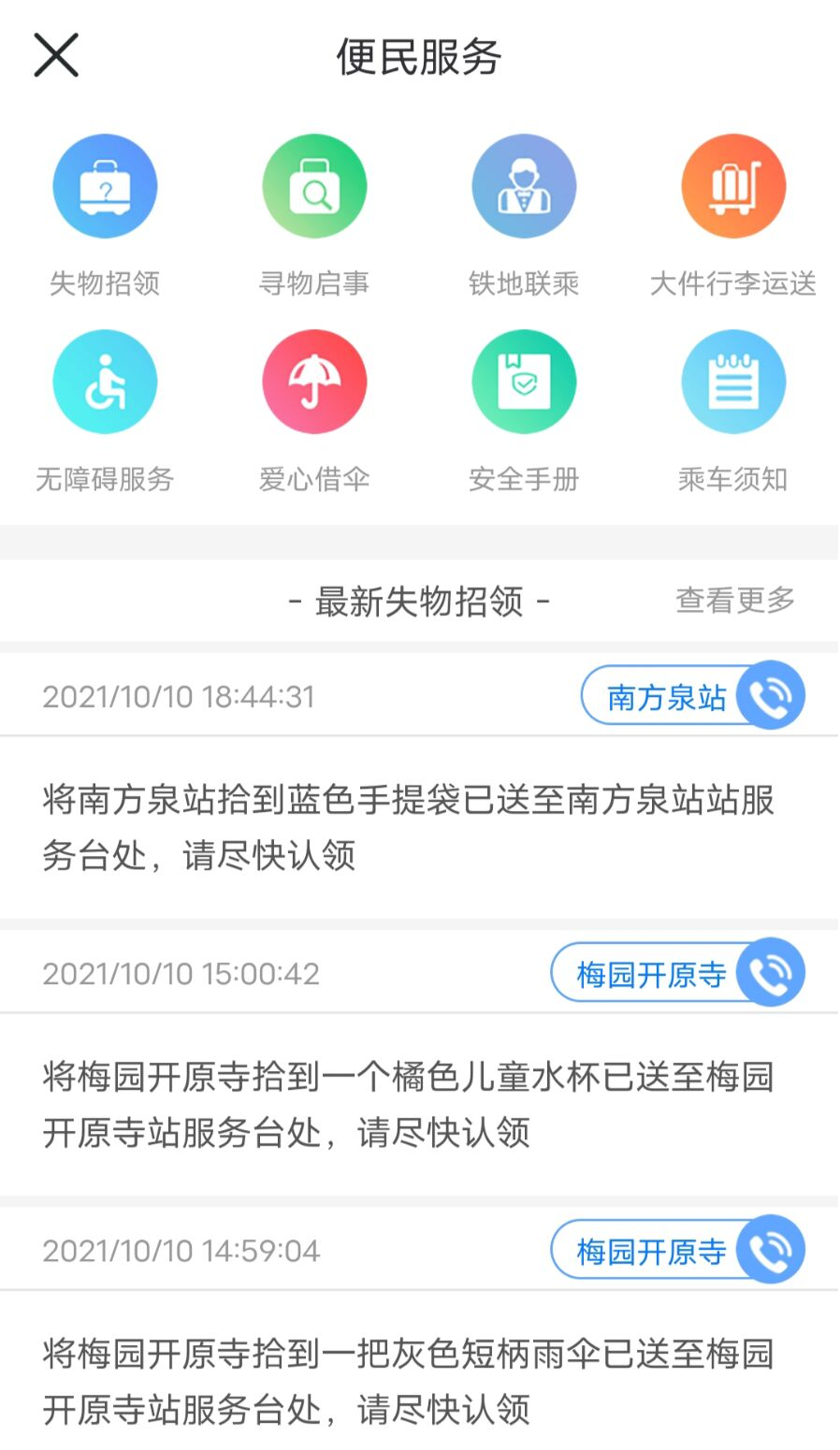The height and width of the screenshot is (1450, 840).
Task: Tap 查看更多 to see more lost items
Action: point(735,601)
